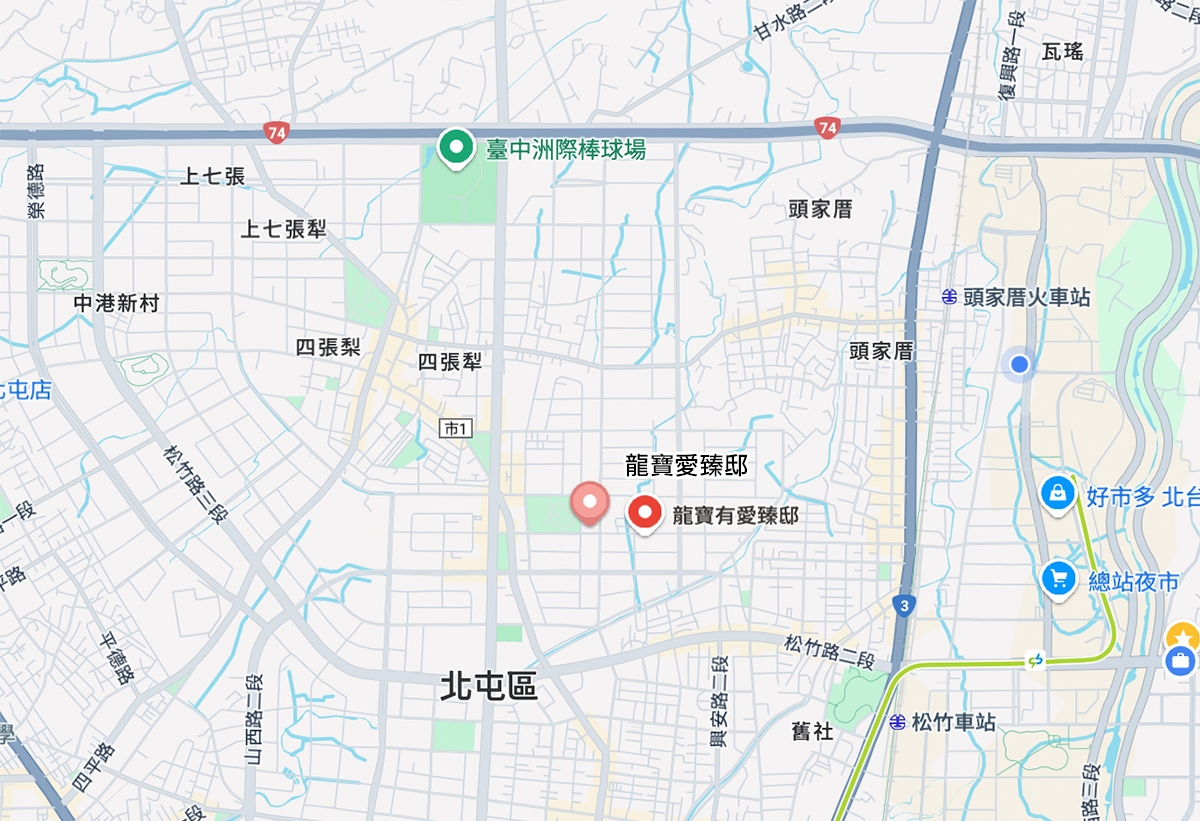This screenshot has height=821, width=1200.
Task: Select 松竹車站 station marker
Action: tap(897, 721)
